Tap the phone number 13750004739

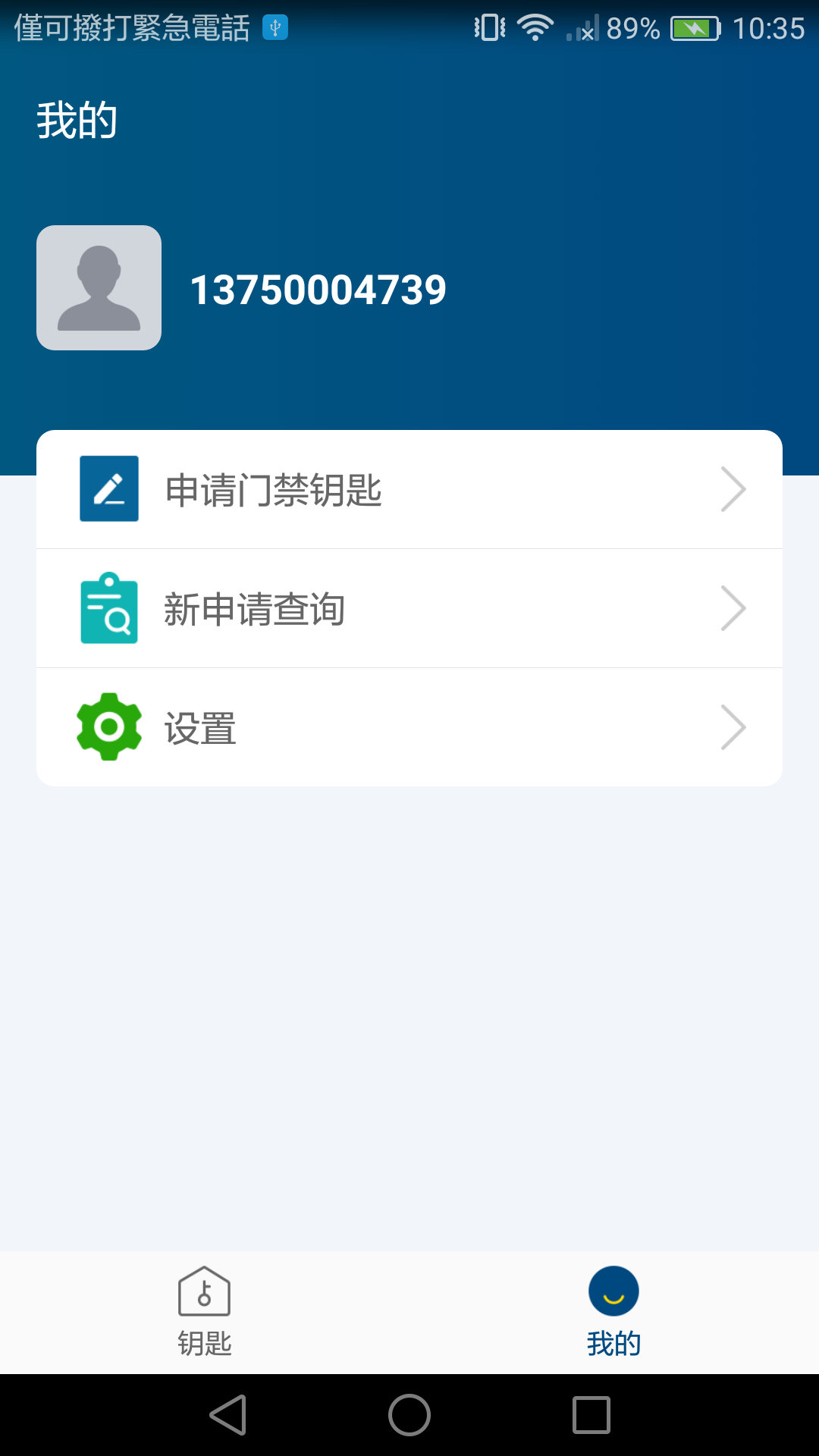click(x=318, y=288)
